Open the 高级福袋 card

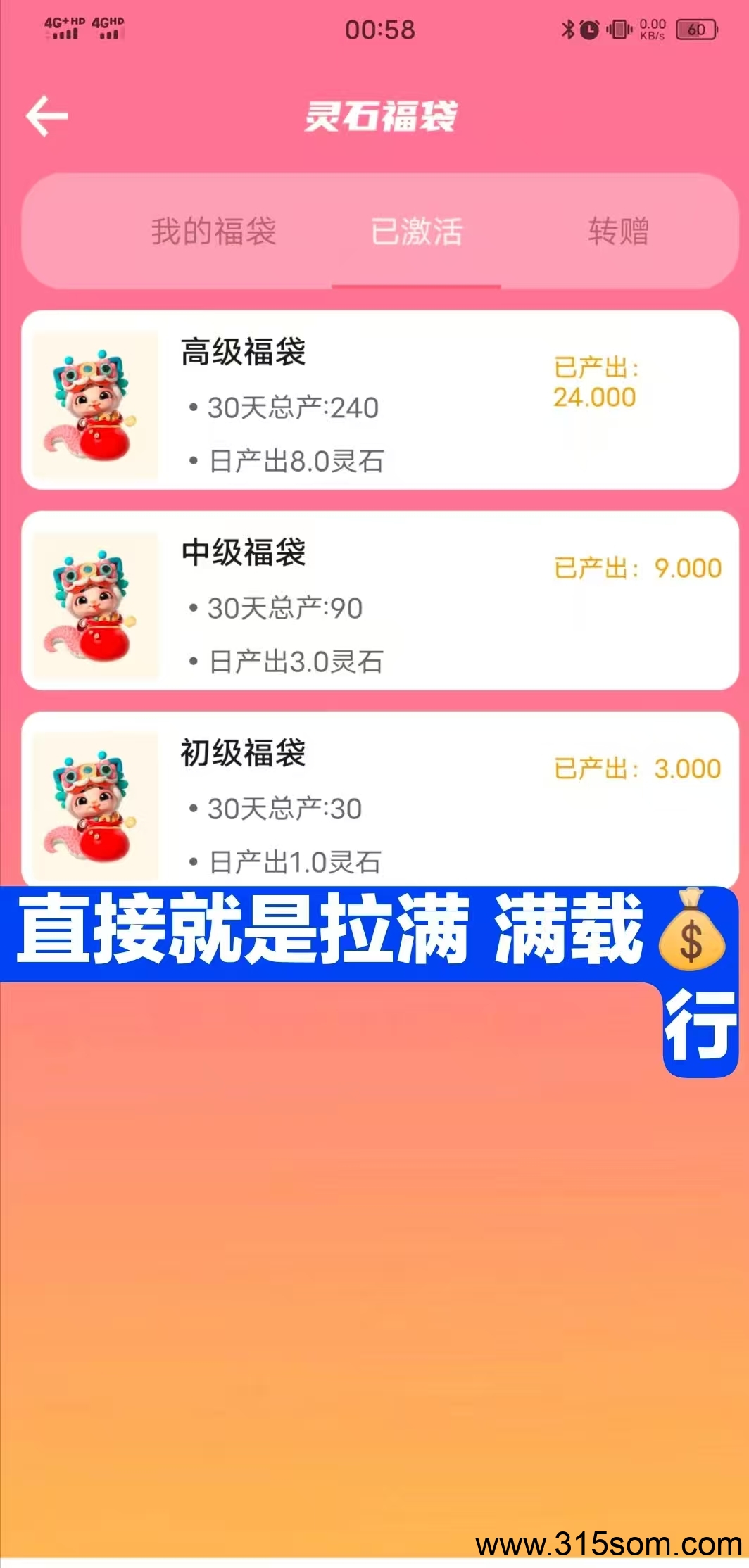pos(380,400)
